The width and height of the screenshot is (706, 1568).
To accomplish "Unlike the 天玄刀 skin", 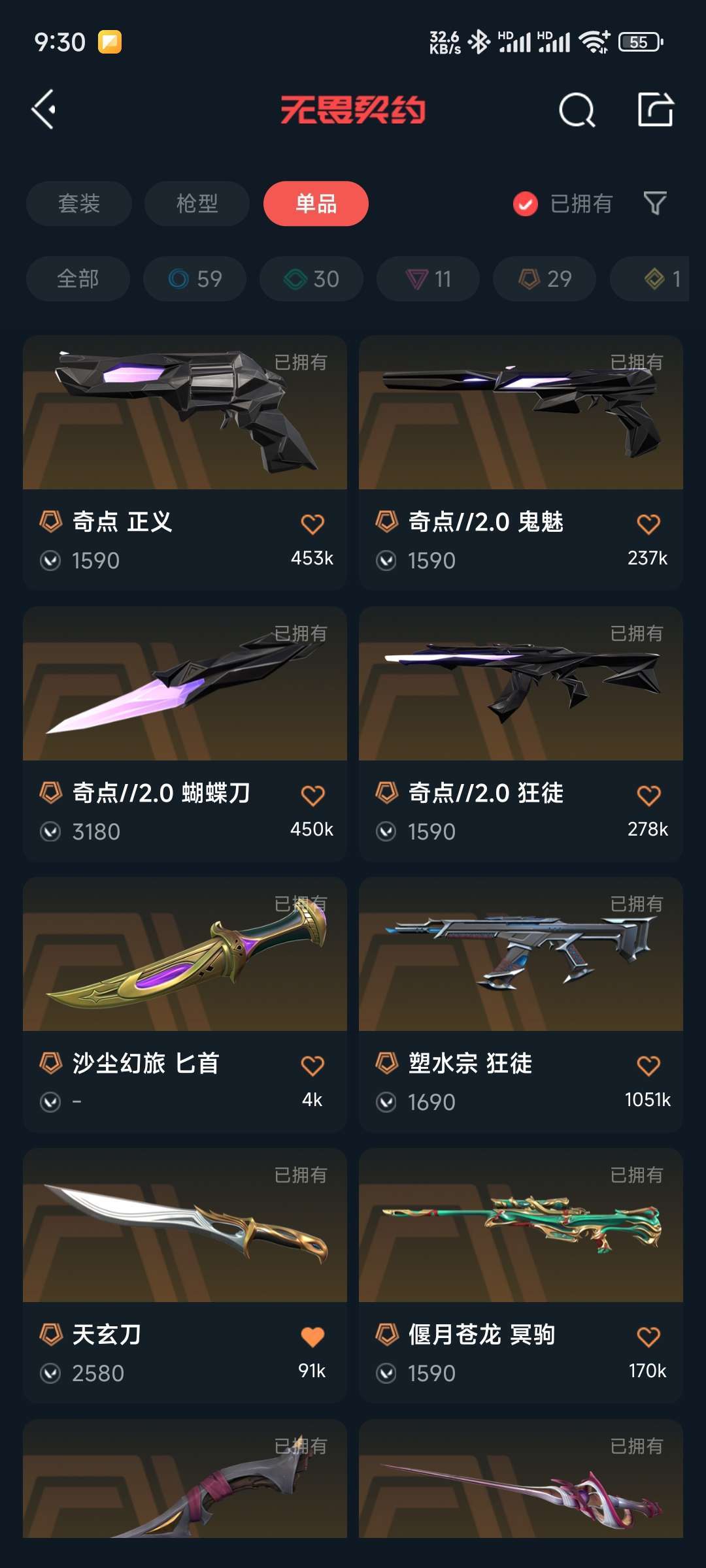I will point(312,1337).
